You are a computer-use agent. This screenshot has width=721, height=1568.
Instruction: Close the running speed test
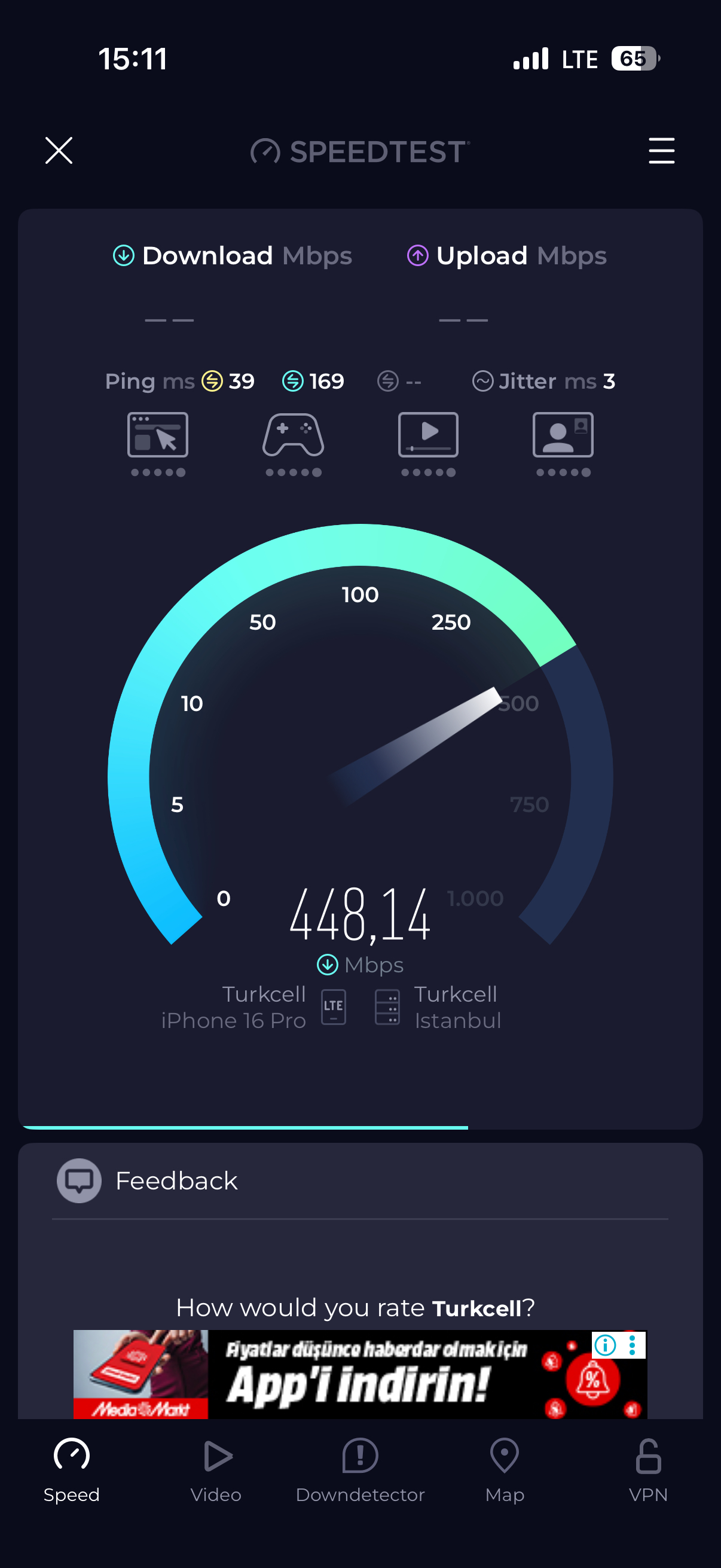(59, 150)
